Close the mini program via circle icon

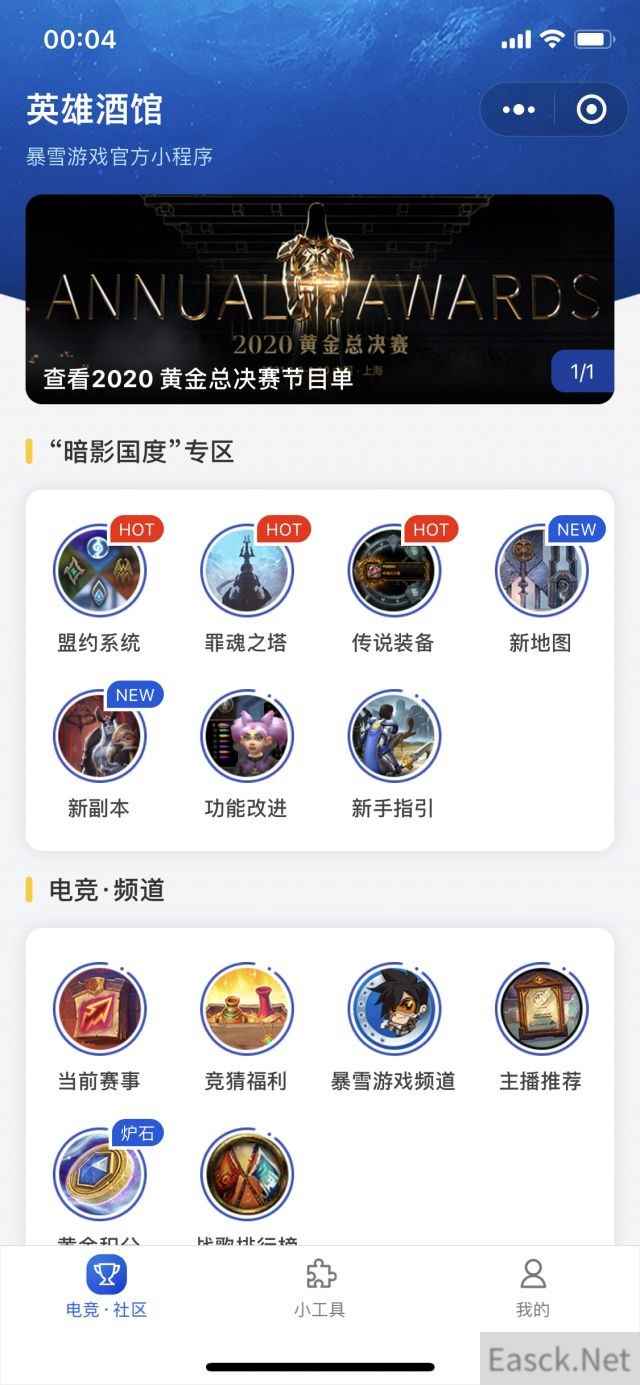592,109
